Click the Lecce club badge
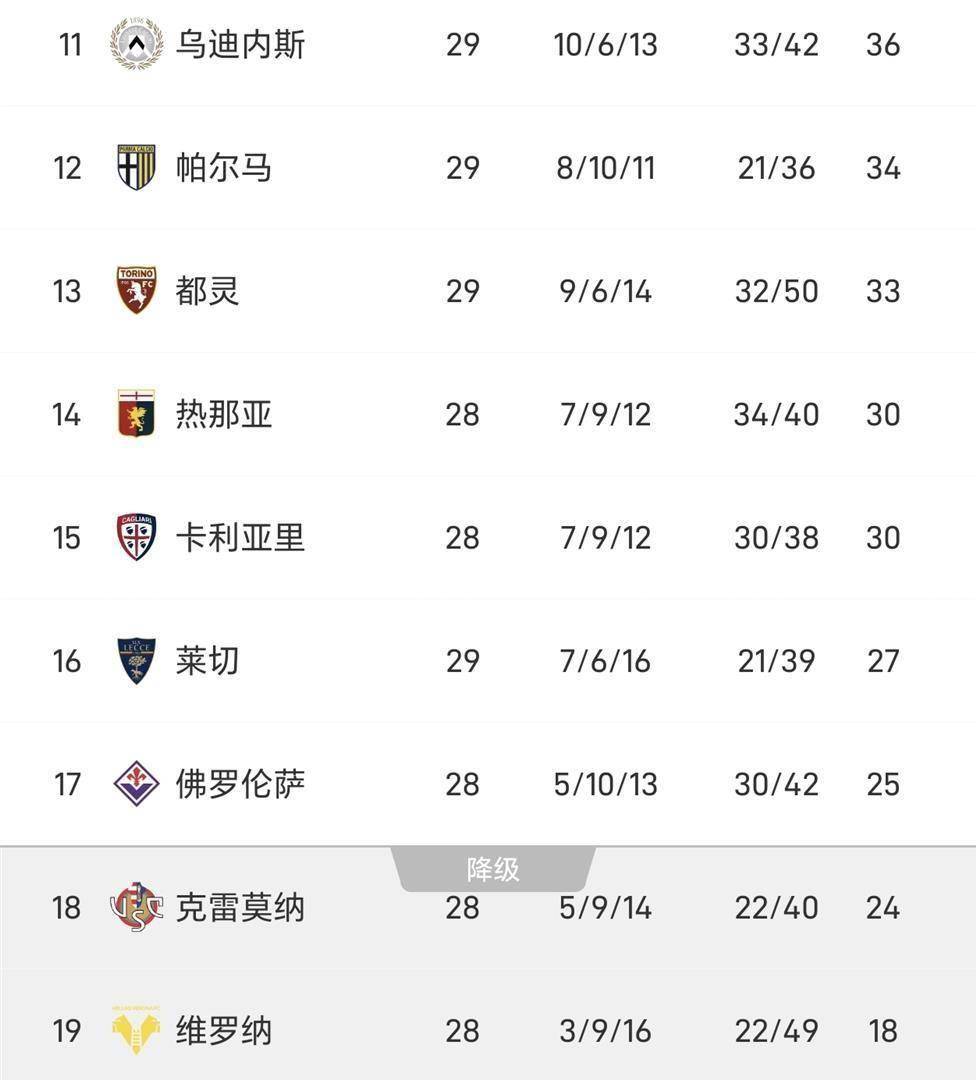Screen dimensions: 976x1080 (135, 660)
